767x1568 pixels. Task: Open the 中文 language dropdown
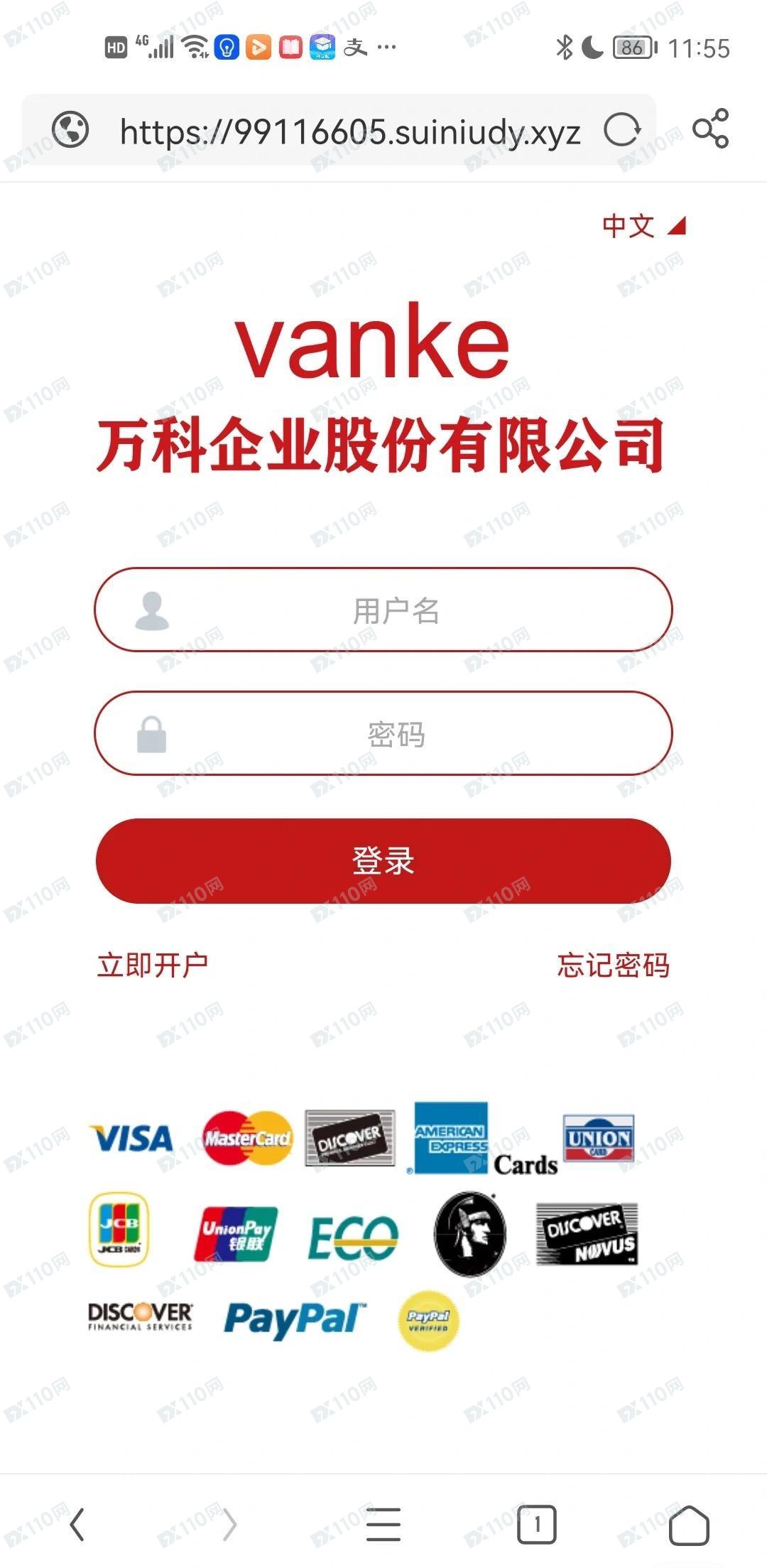tap(643, 227)
